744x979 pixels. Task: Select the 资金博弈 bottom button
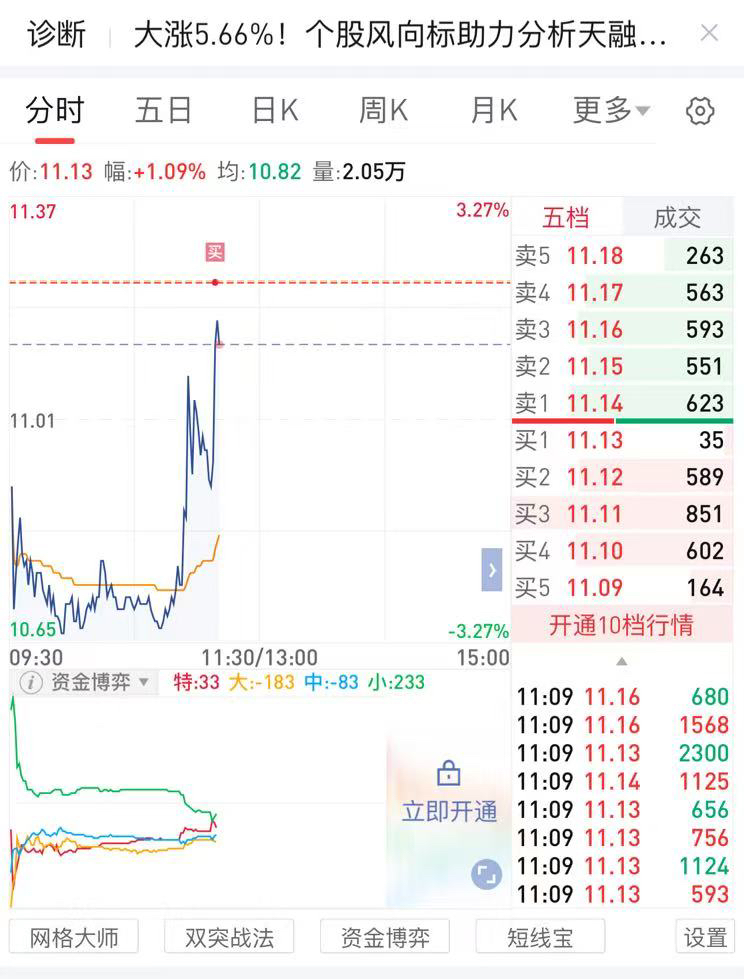(x=384, y=937)
